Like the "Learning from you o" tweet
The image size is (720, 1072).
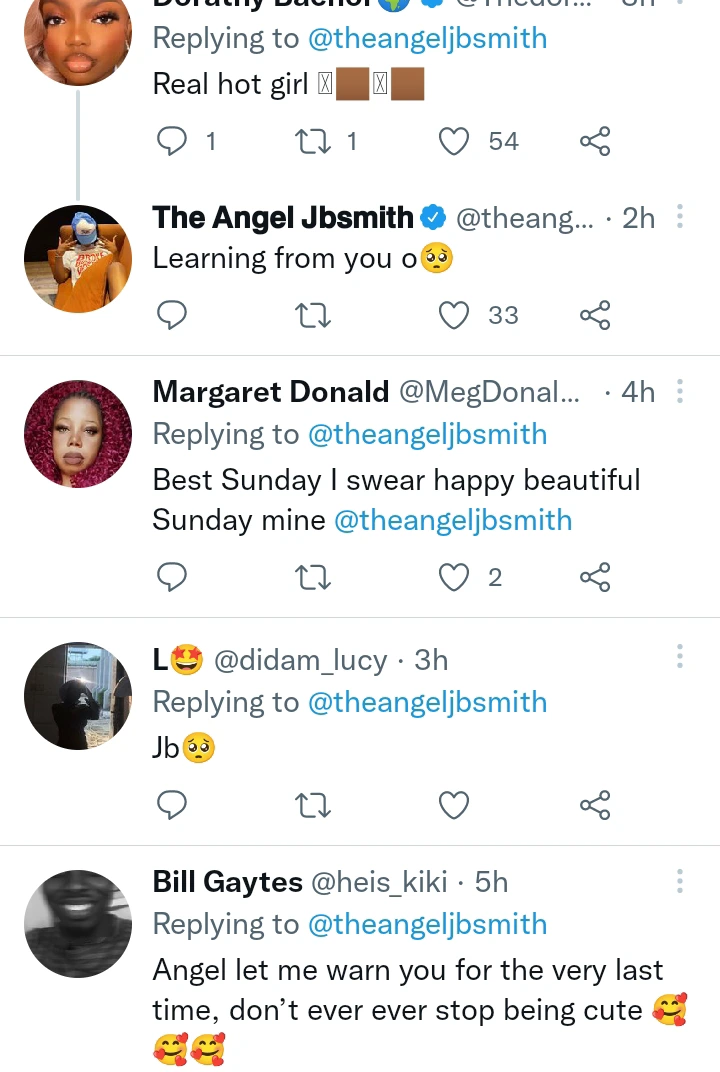pos(455,316)
